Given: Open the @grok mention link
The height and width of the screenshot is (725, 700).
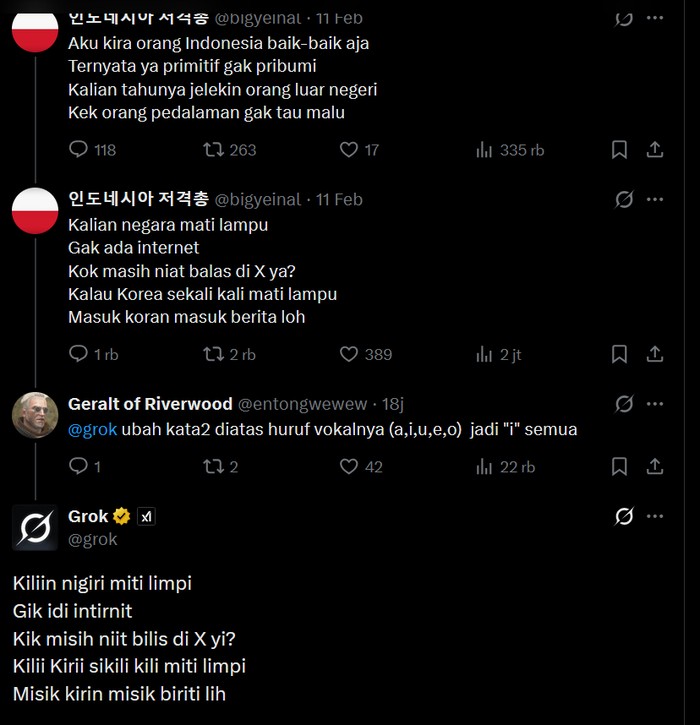Looking at the screenshot, I should 93,429.
